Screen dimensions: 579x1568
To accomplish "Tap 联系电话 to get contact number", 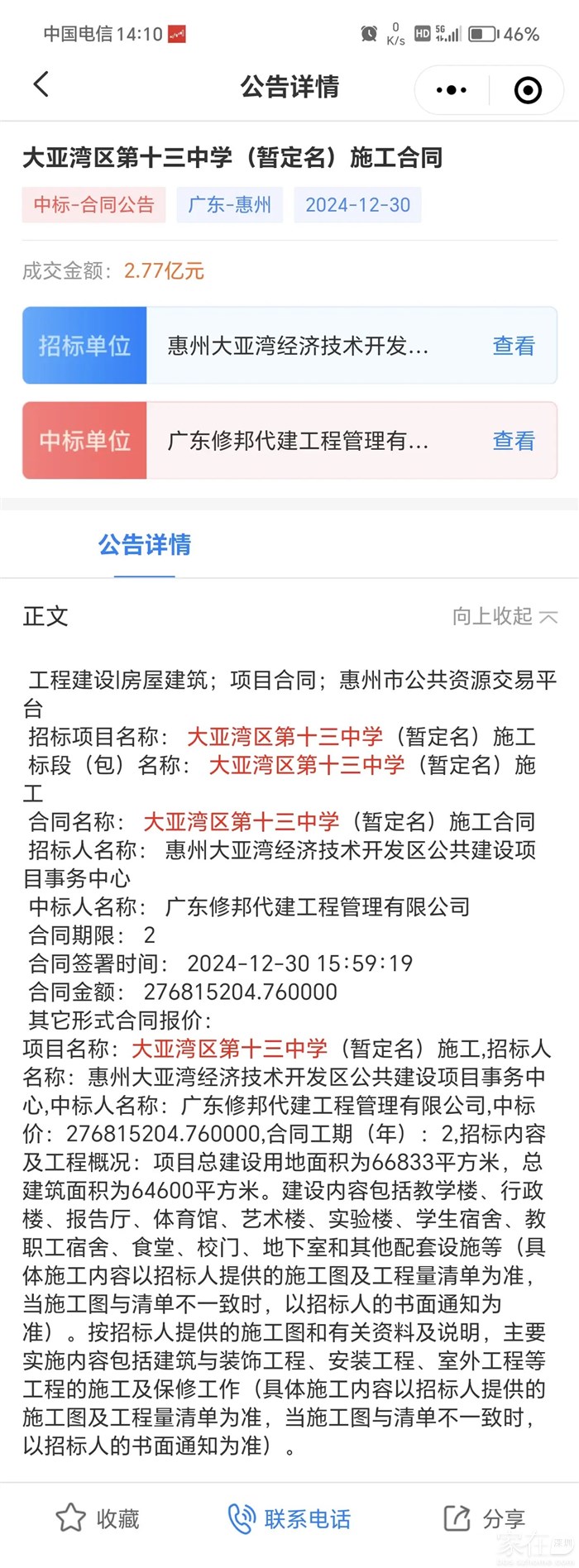I will pos(289,1518).
